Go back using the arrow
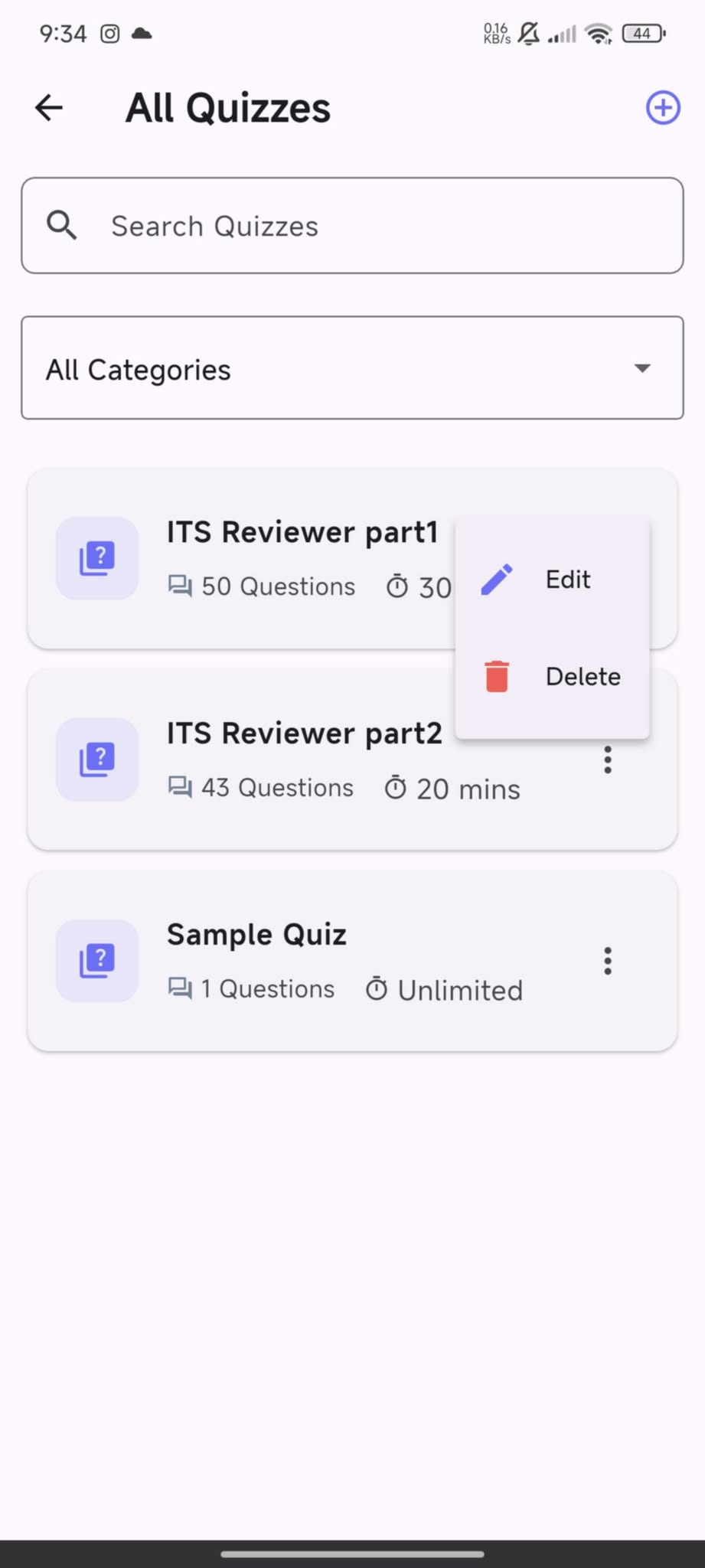This screenshot has width=705, height=1568. 49,108
